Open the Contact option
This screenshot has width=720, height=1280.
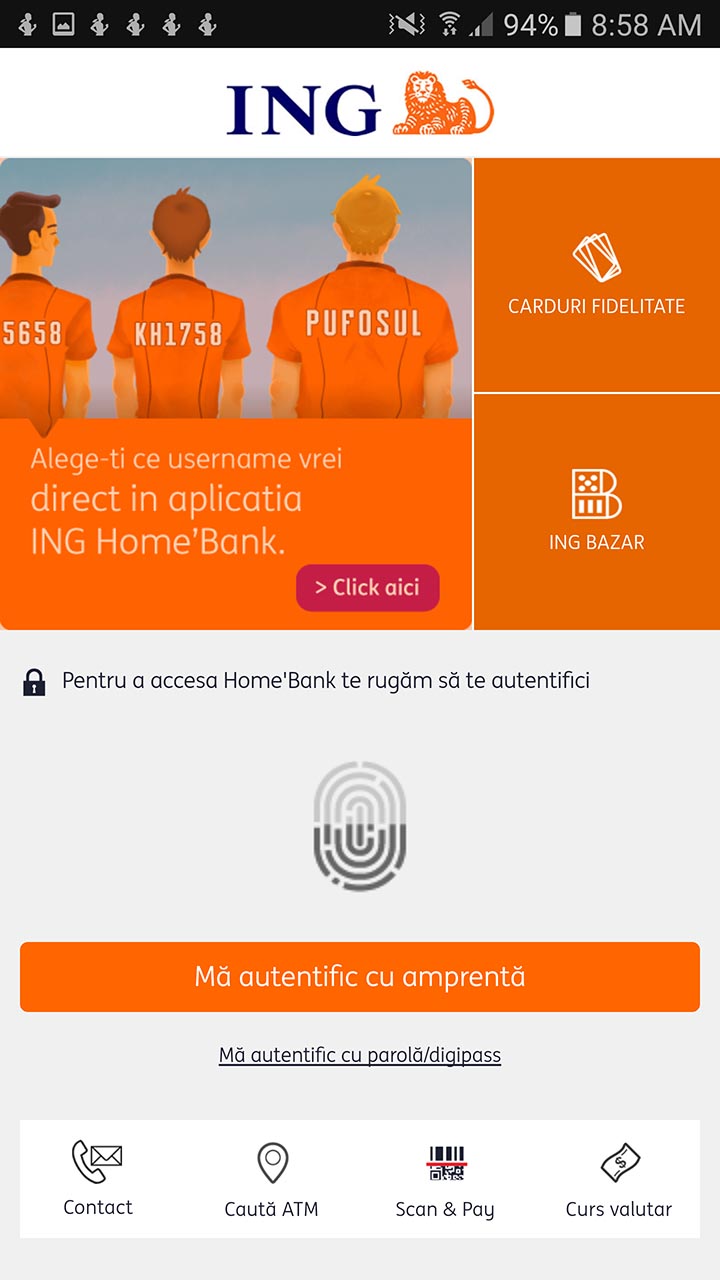(x=98, y=1179)
